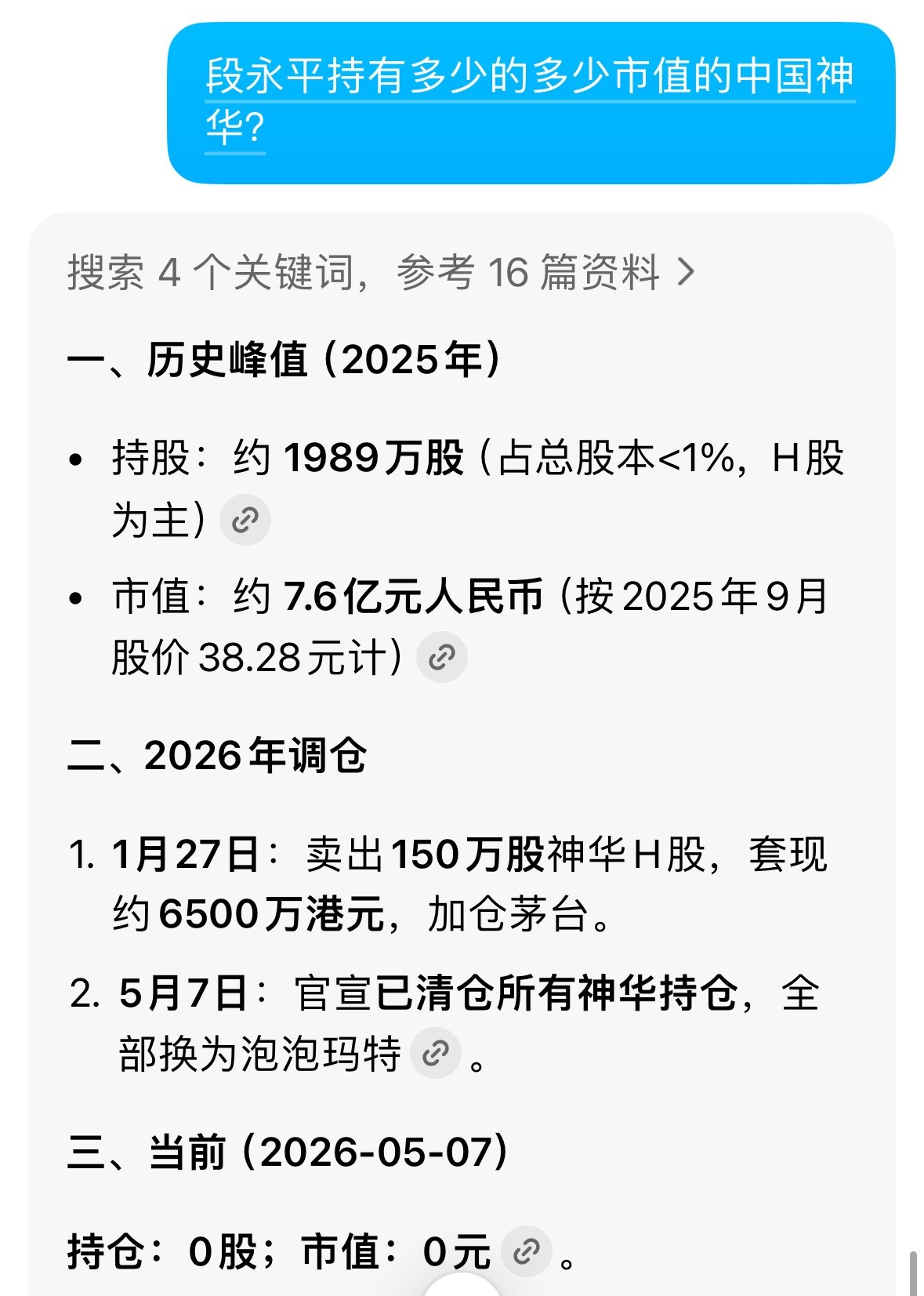This screenshot has height=1296, width=924.
Task: Open the source link after 为主）
Action: [x=245, y=520]
